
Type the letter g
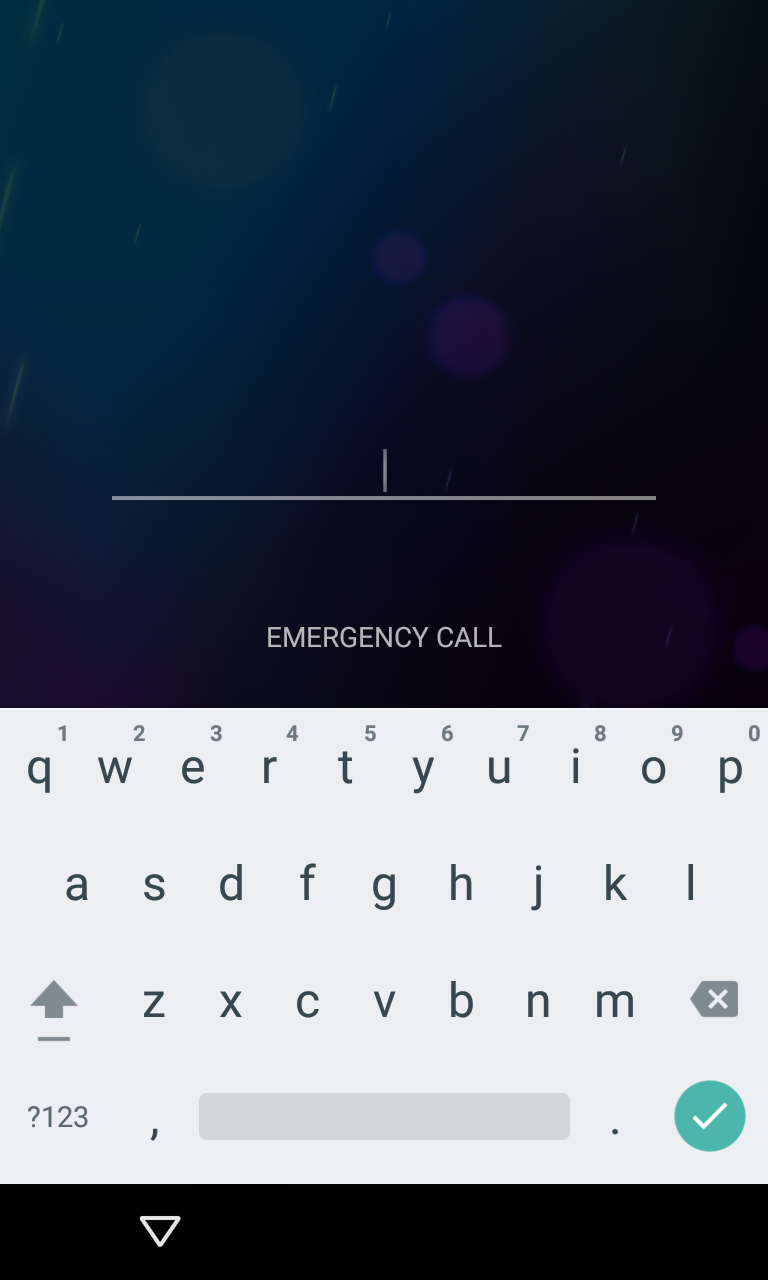(384, 884)
